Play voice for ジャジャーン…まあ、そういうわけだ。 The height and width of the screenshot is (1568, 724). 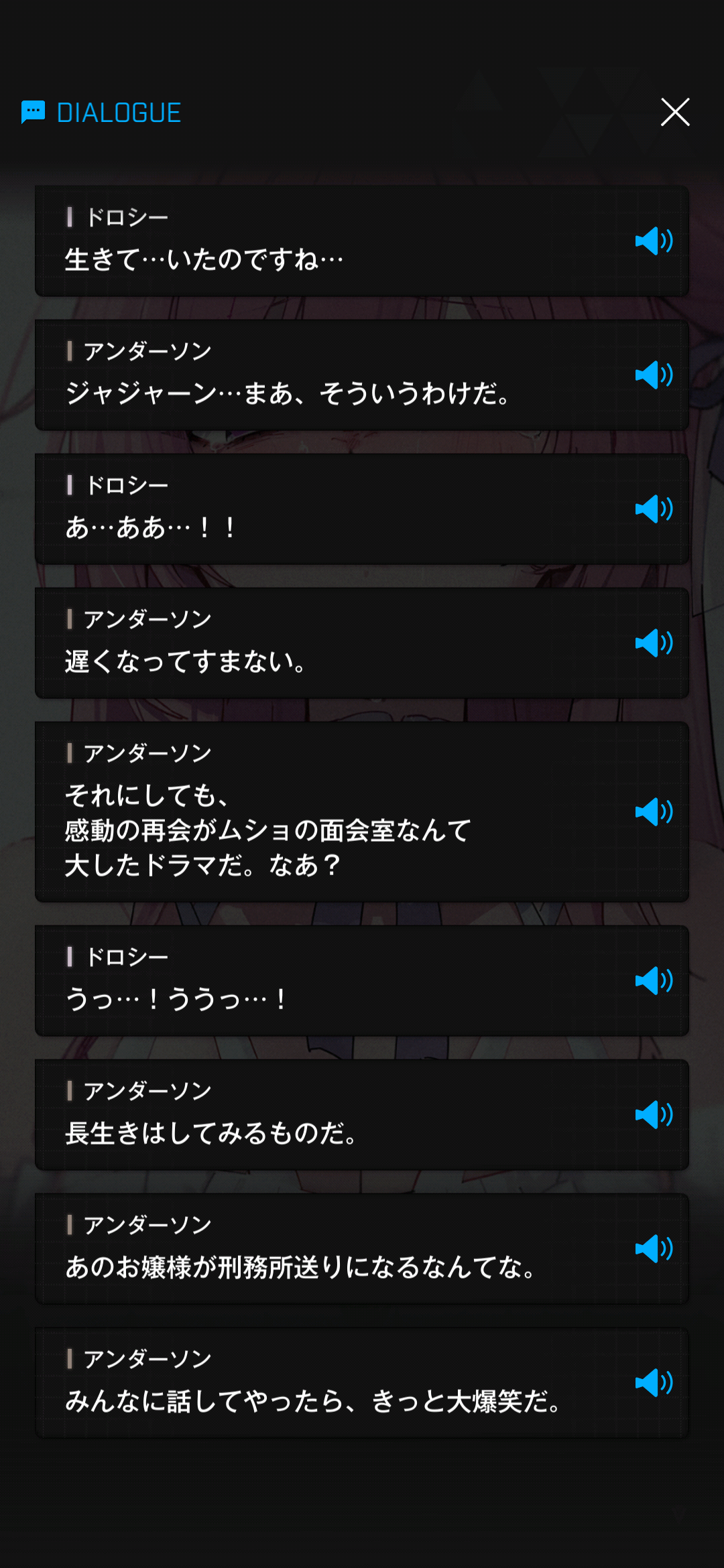654,375
